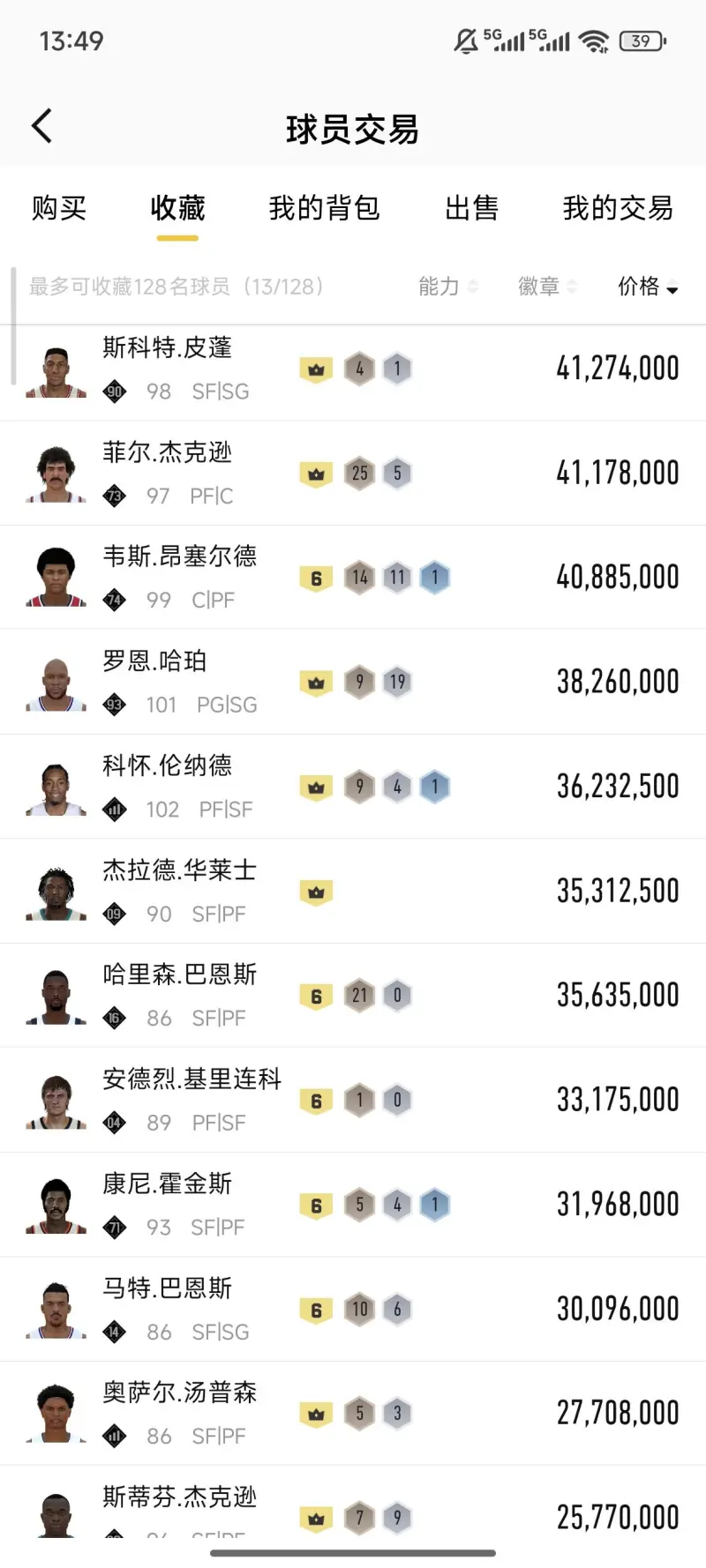Viewport: 706px width, 1568px height.
Task: Sort the list by 能力
Action: click(x=447, y=287)
